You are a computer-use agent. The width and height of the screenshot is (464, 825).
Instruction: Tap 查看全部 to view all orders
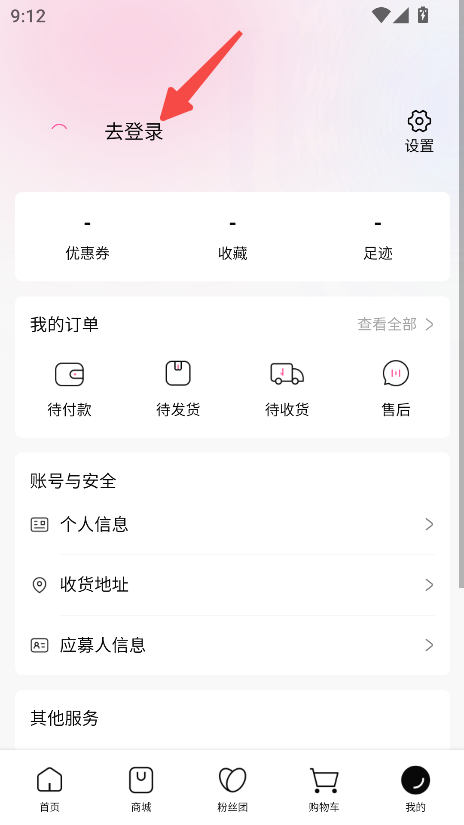click(396, 324)
